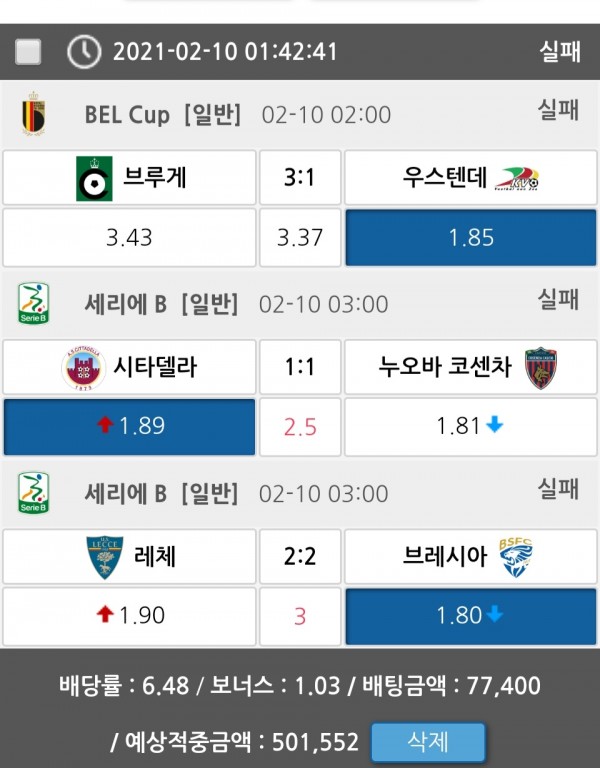The height and width of the screenshot is (768, 600).
Task: Select the 1.80 odds for 브레시아
Action: [x=471, y=616]
